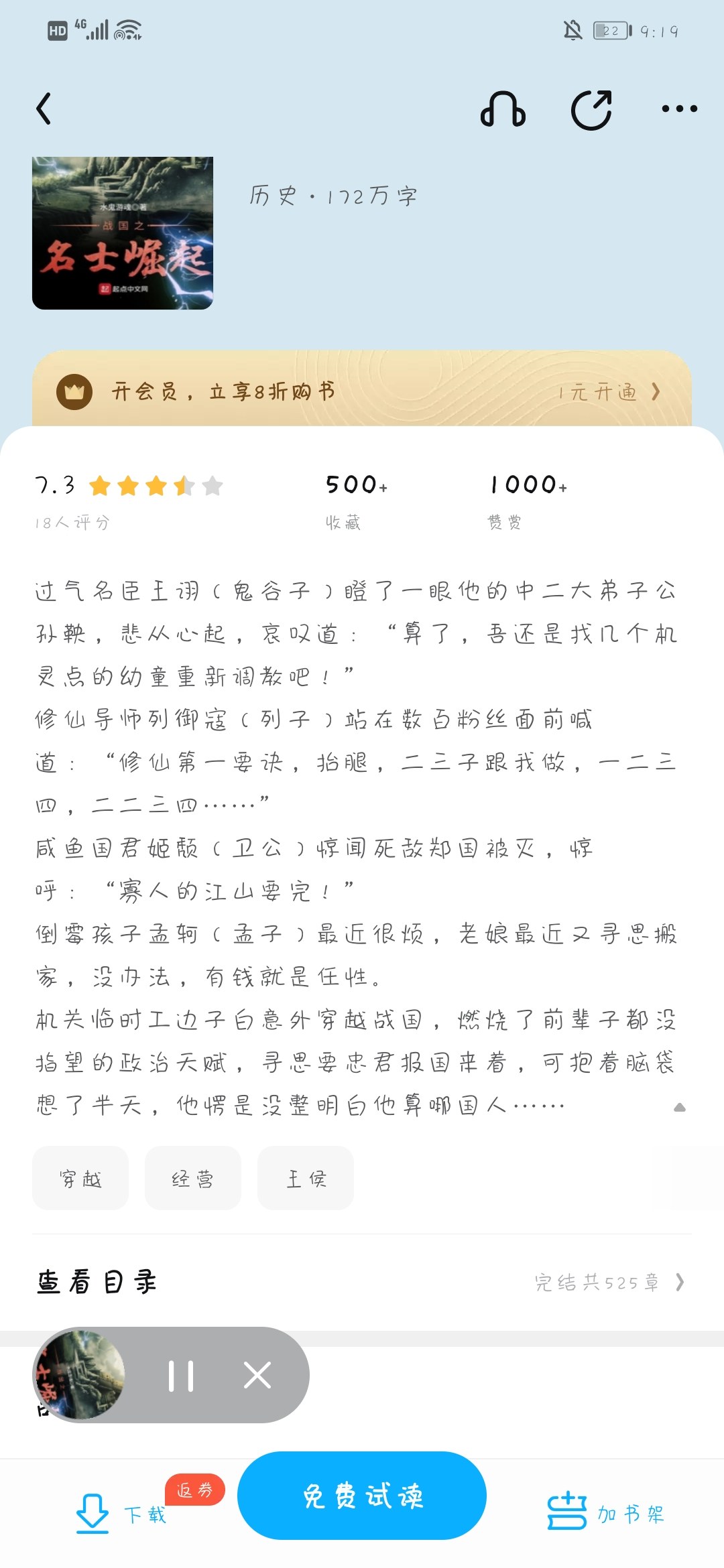
Task: Pause the audio playback
Action: coord(181,1376)
